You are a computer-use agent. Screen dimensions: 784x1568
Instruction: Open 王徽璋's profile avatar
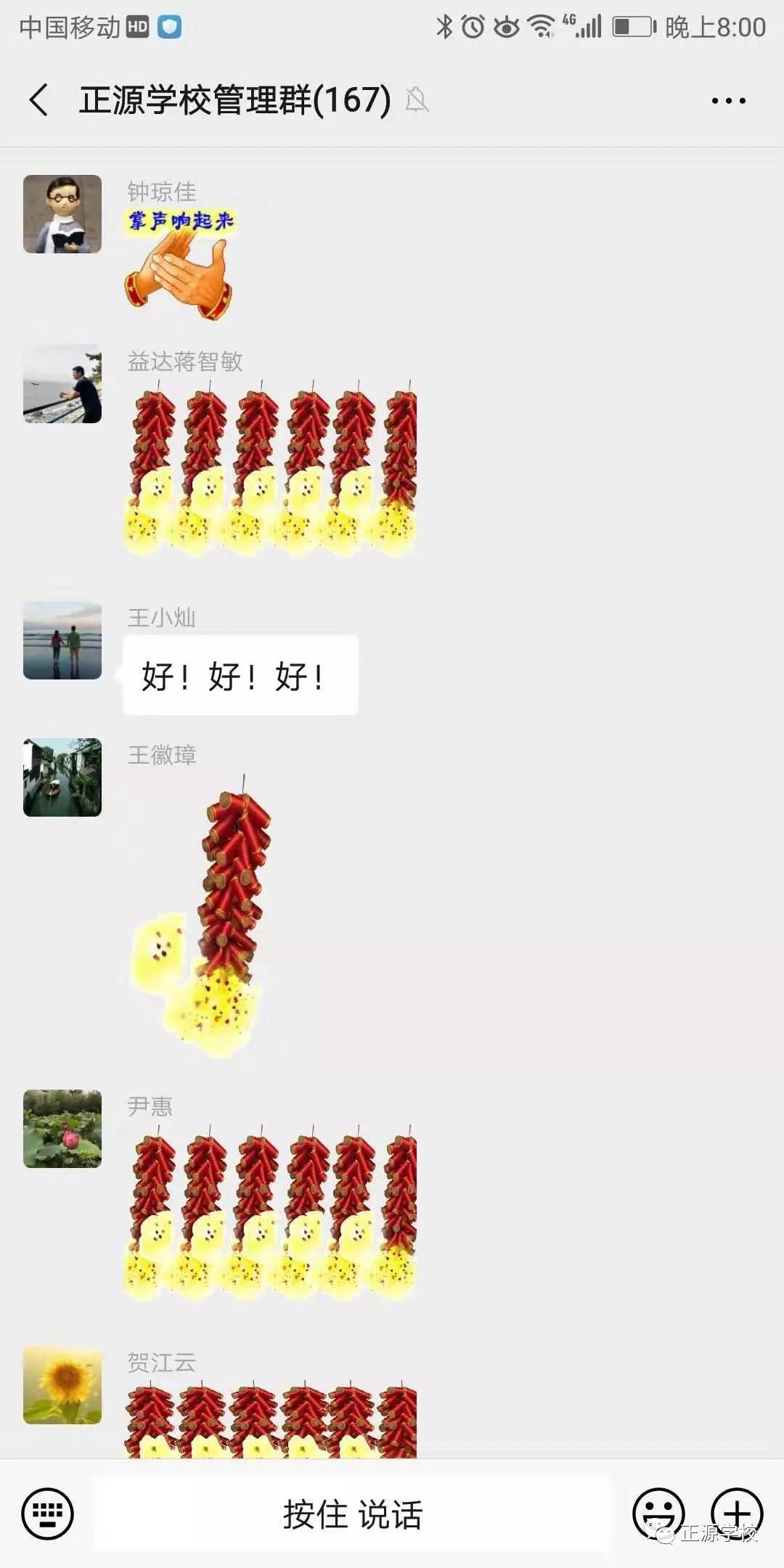click(62, 777)
